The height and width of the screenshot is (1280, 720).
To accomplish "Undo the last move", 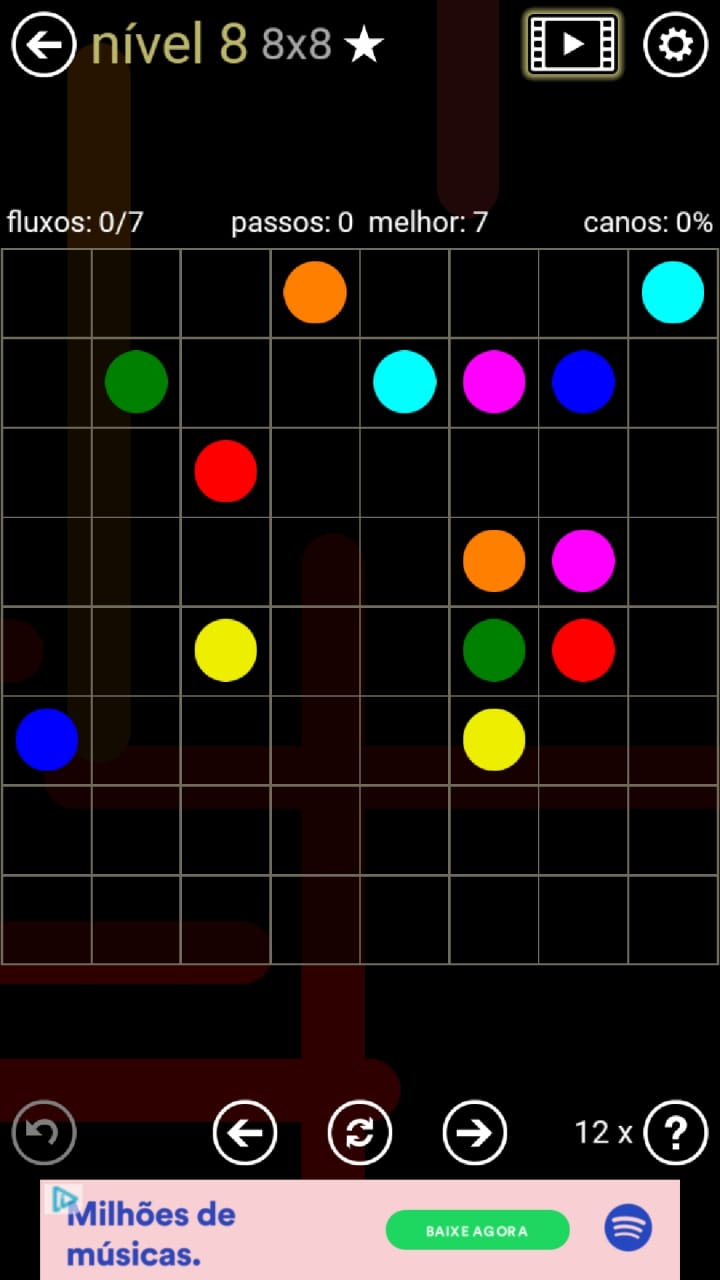I will [44, 1132].
